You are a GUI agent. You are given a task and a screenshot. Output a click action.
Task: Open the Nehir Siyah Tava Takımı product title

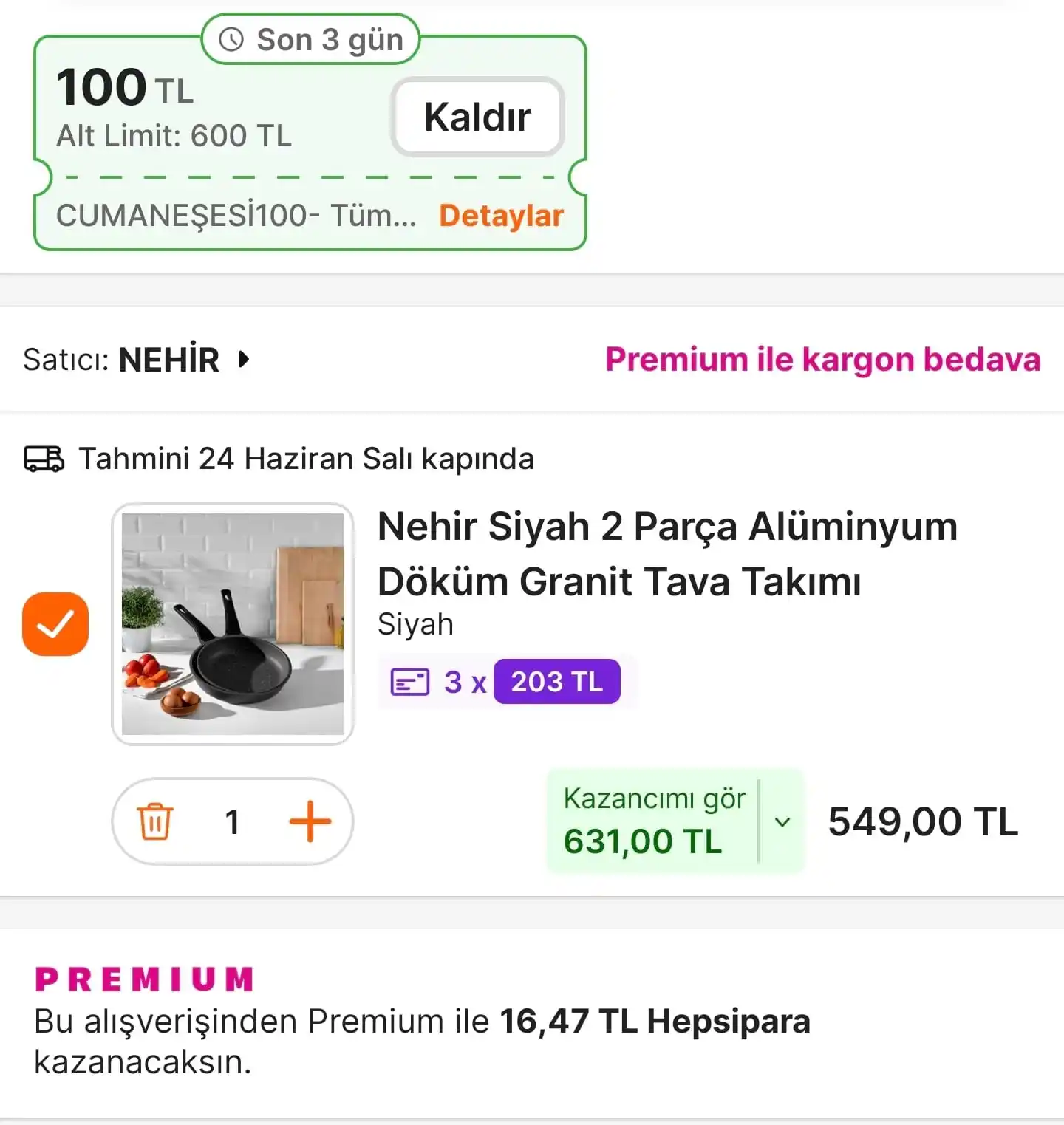[x=665, y=553]
